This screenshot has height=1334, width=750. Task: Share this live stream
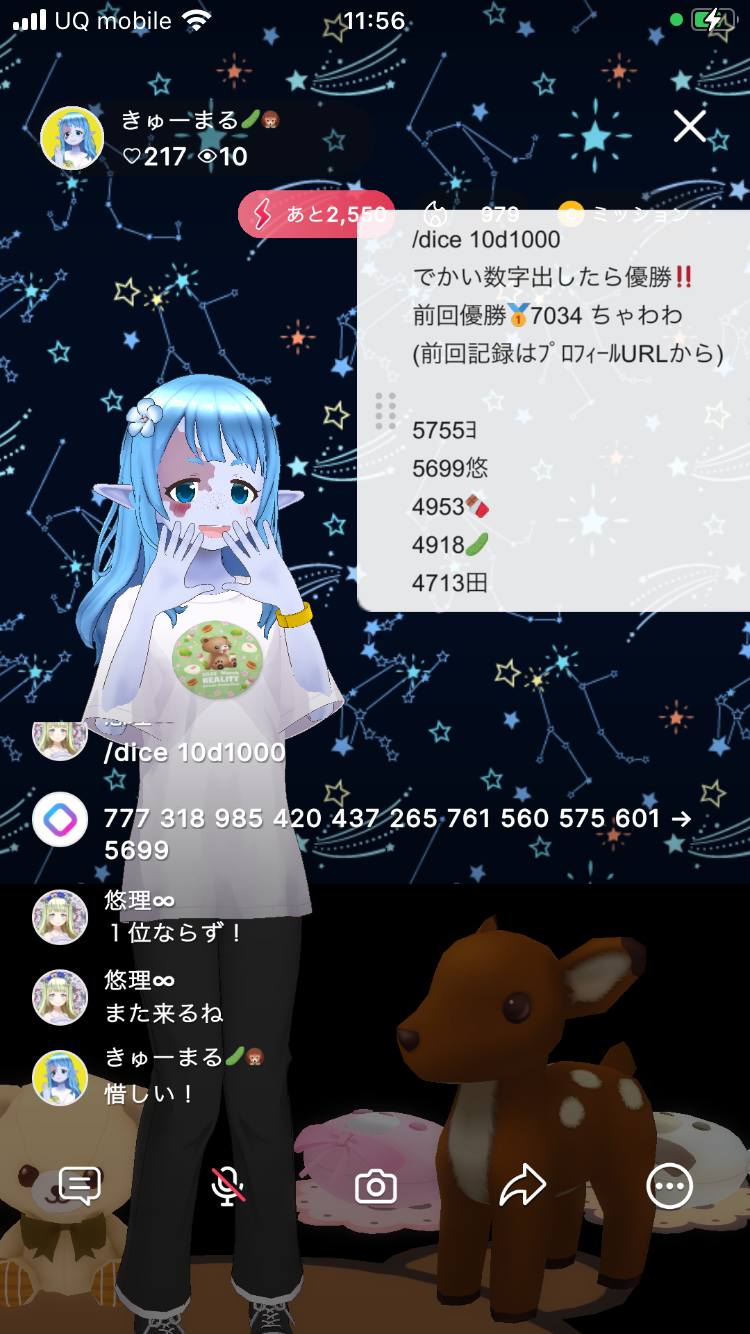522,1186
